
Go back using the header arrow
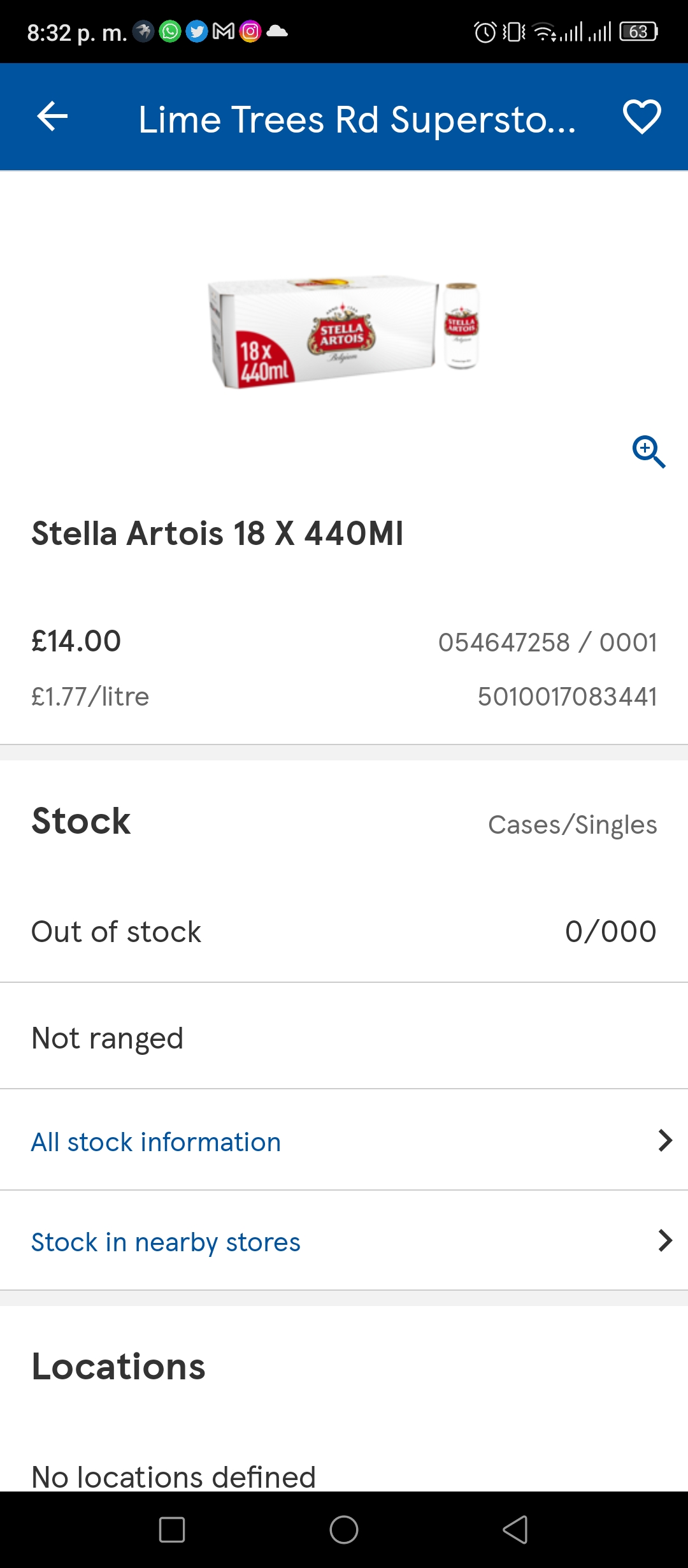point(52,117)
